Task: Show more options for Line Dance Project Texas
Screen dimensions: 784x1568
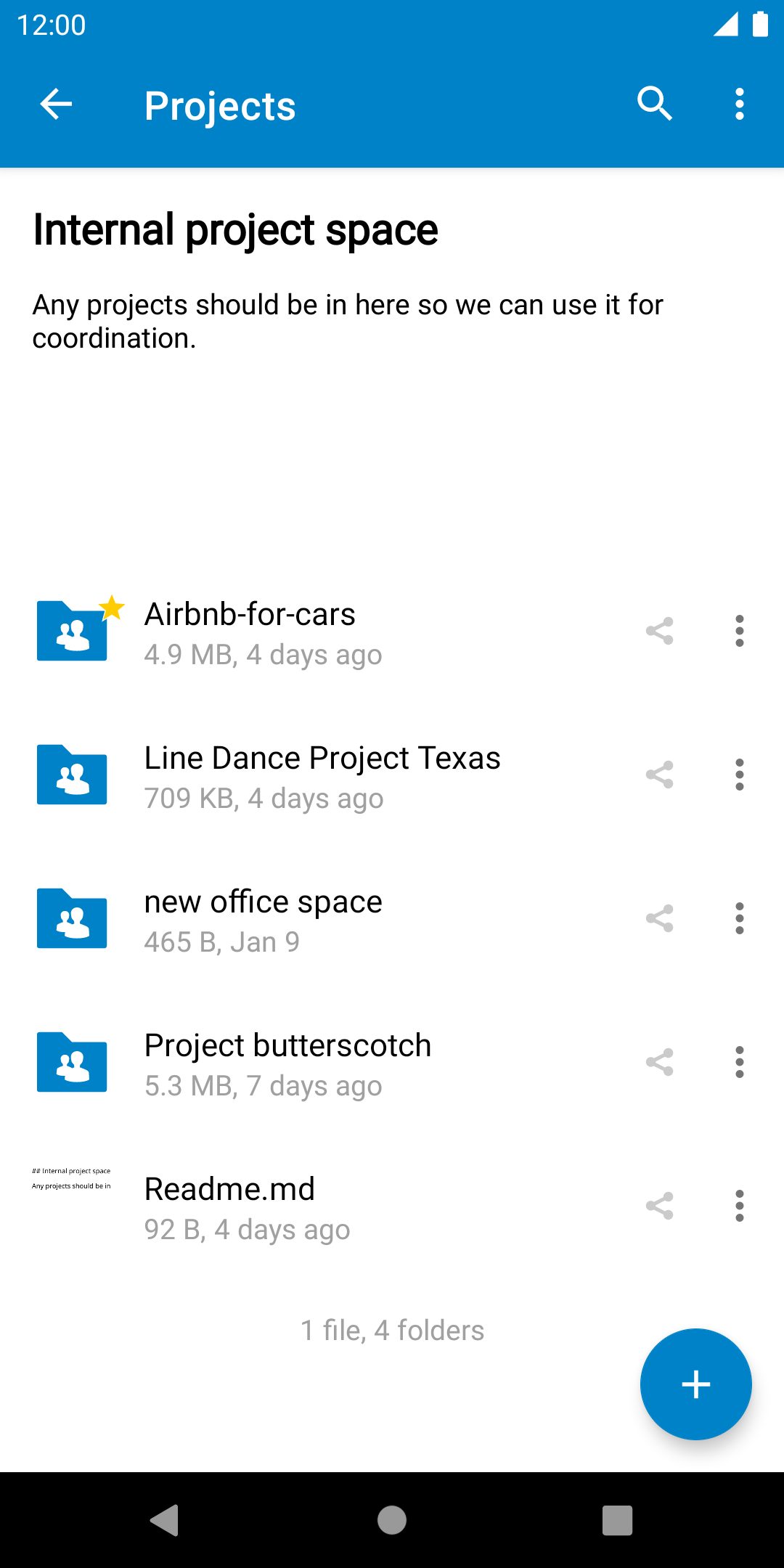Action: click(739, 775)
